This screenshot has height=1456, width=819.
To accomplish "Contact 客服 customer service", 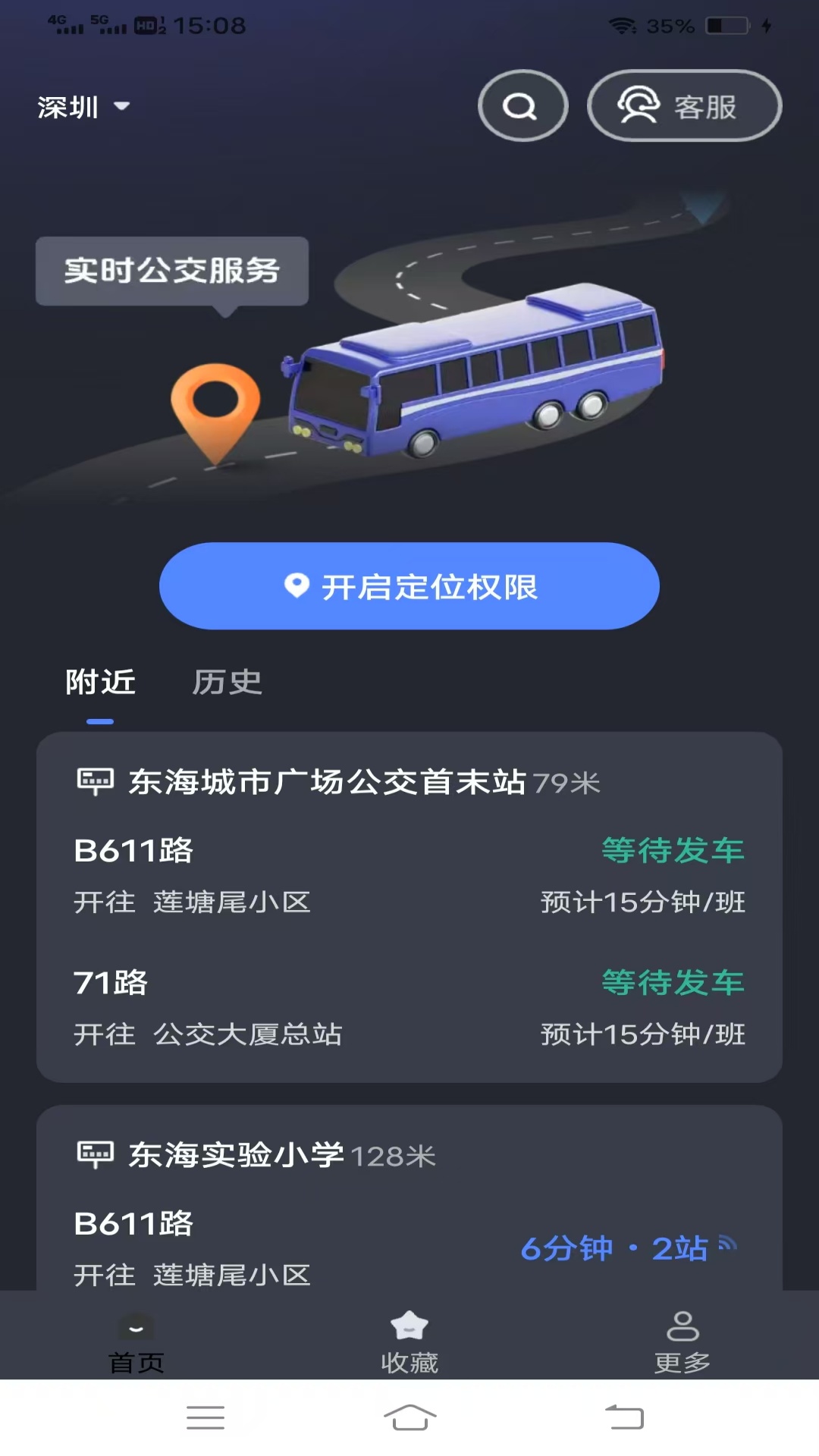I will point(684,106).
